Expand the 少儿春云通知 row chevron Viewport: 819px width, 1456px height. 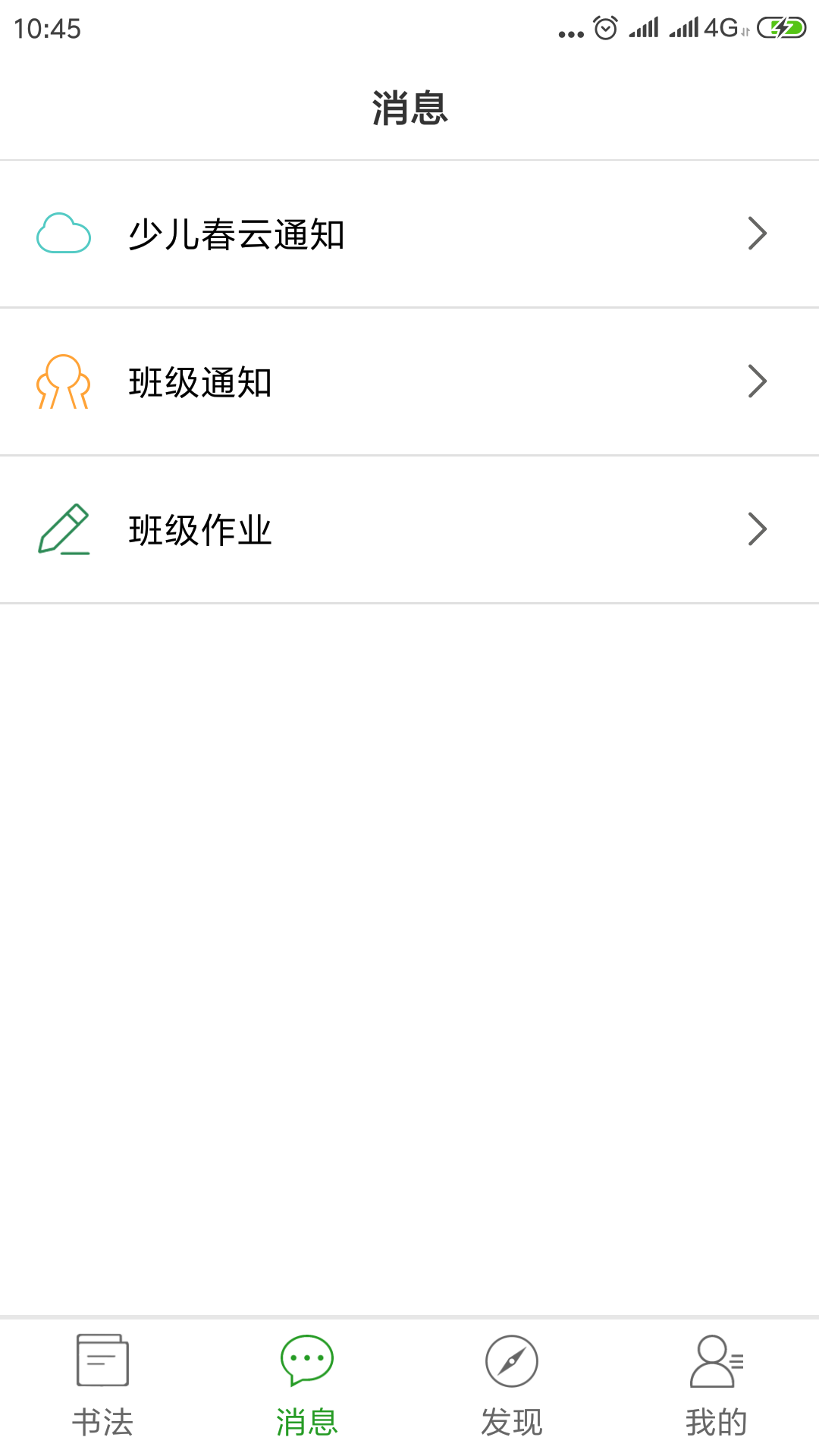(x=756, y=234)
